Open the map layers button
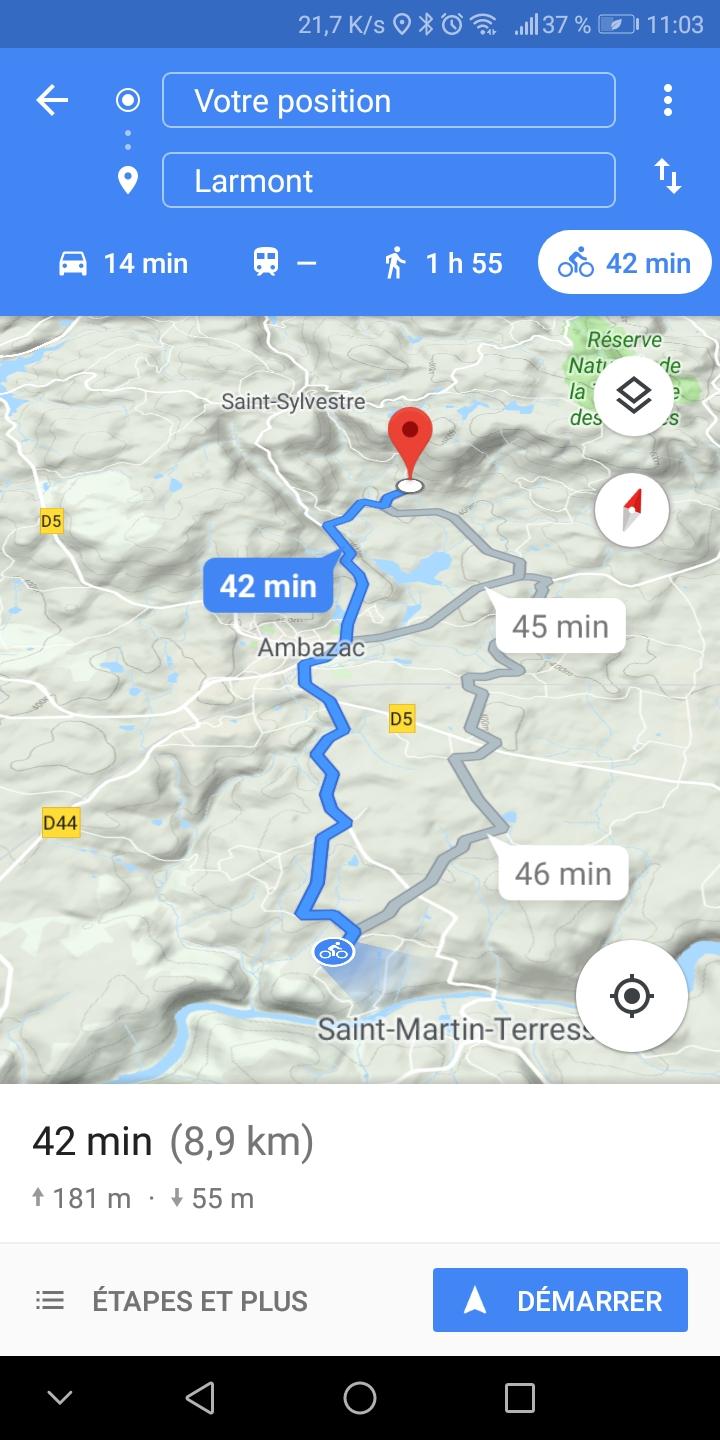 [633, 397]
